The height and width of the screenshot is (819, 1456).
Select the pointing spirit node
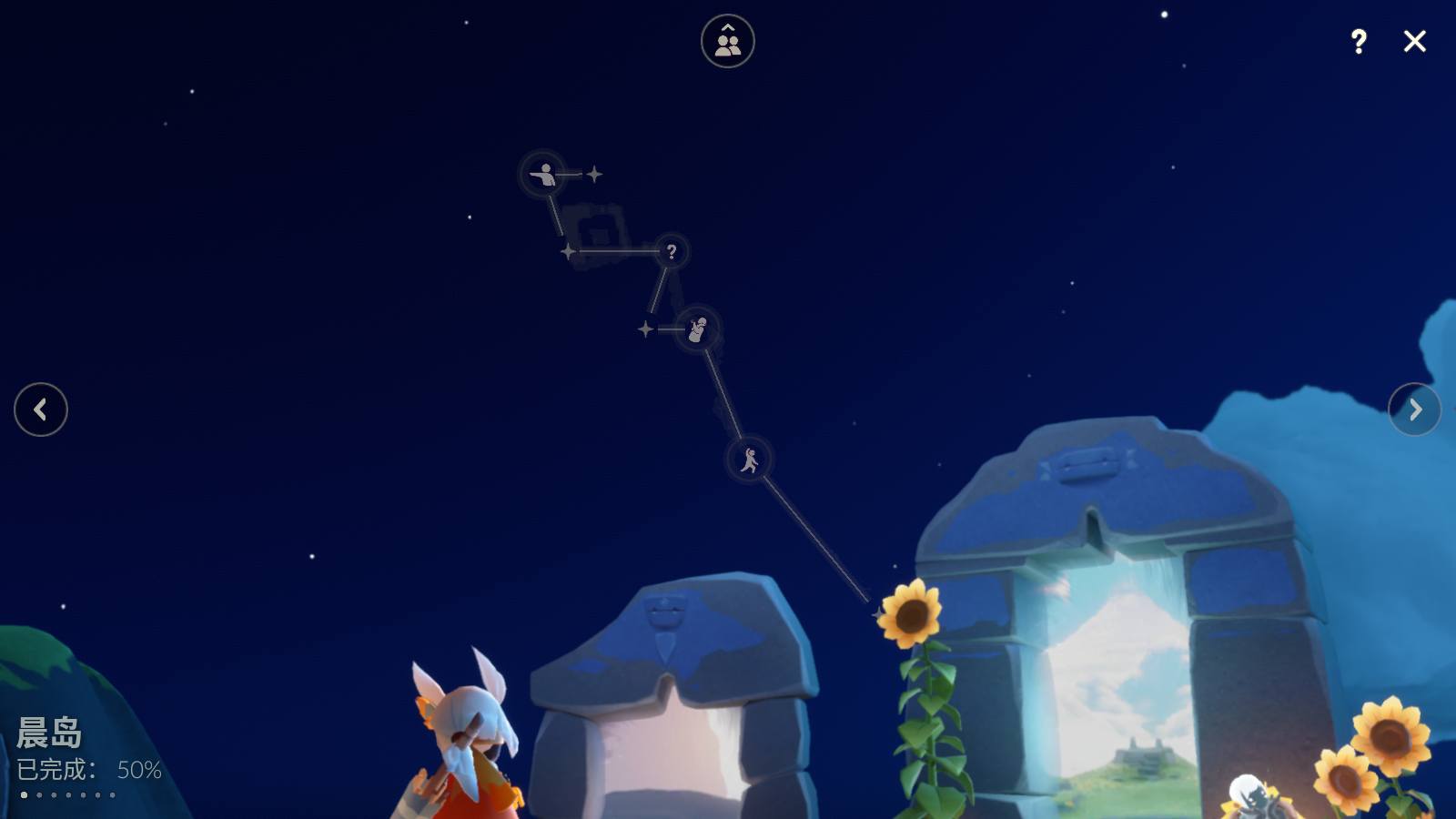pos(543,174)
